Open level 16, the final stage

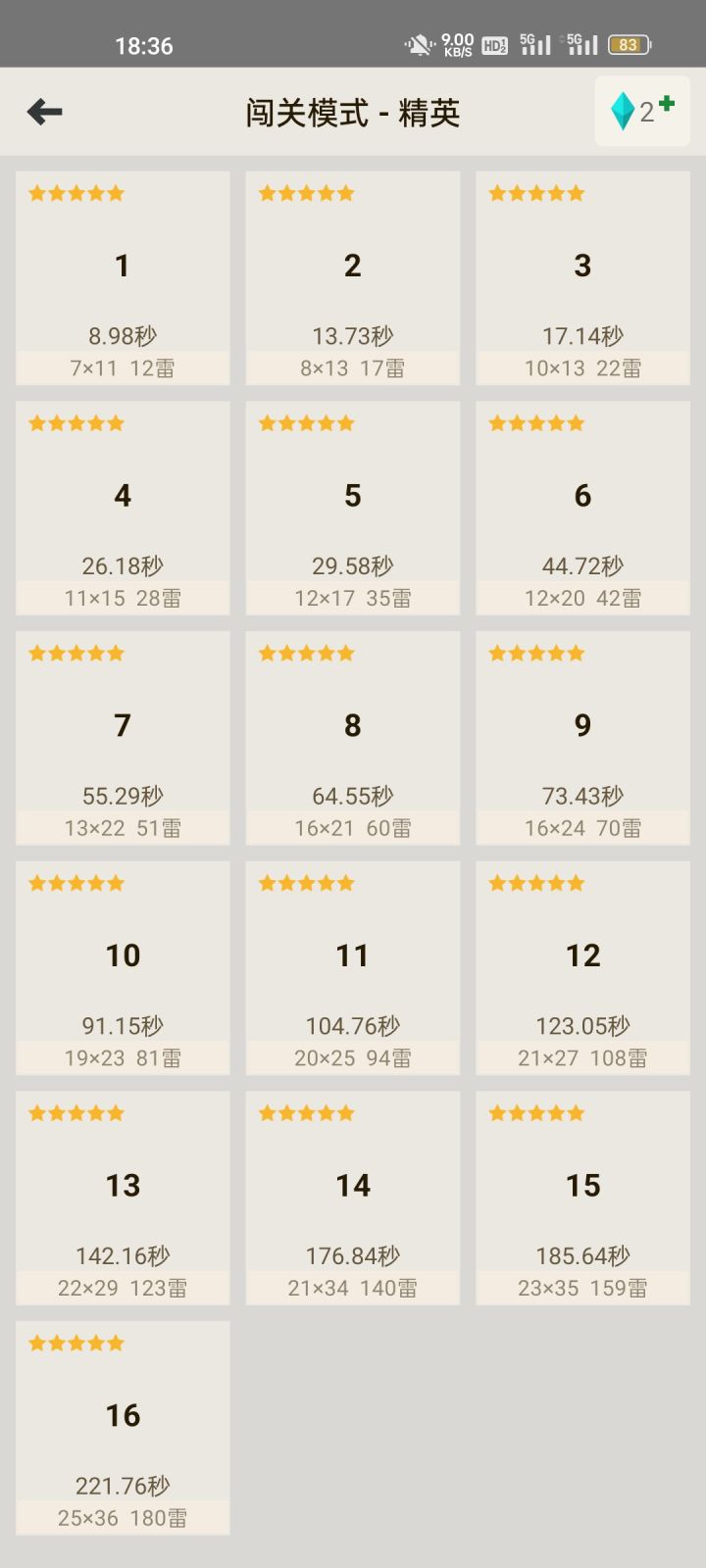pos(122,1415)
